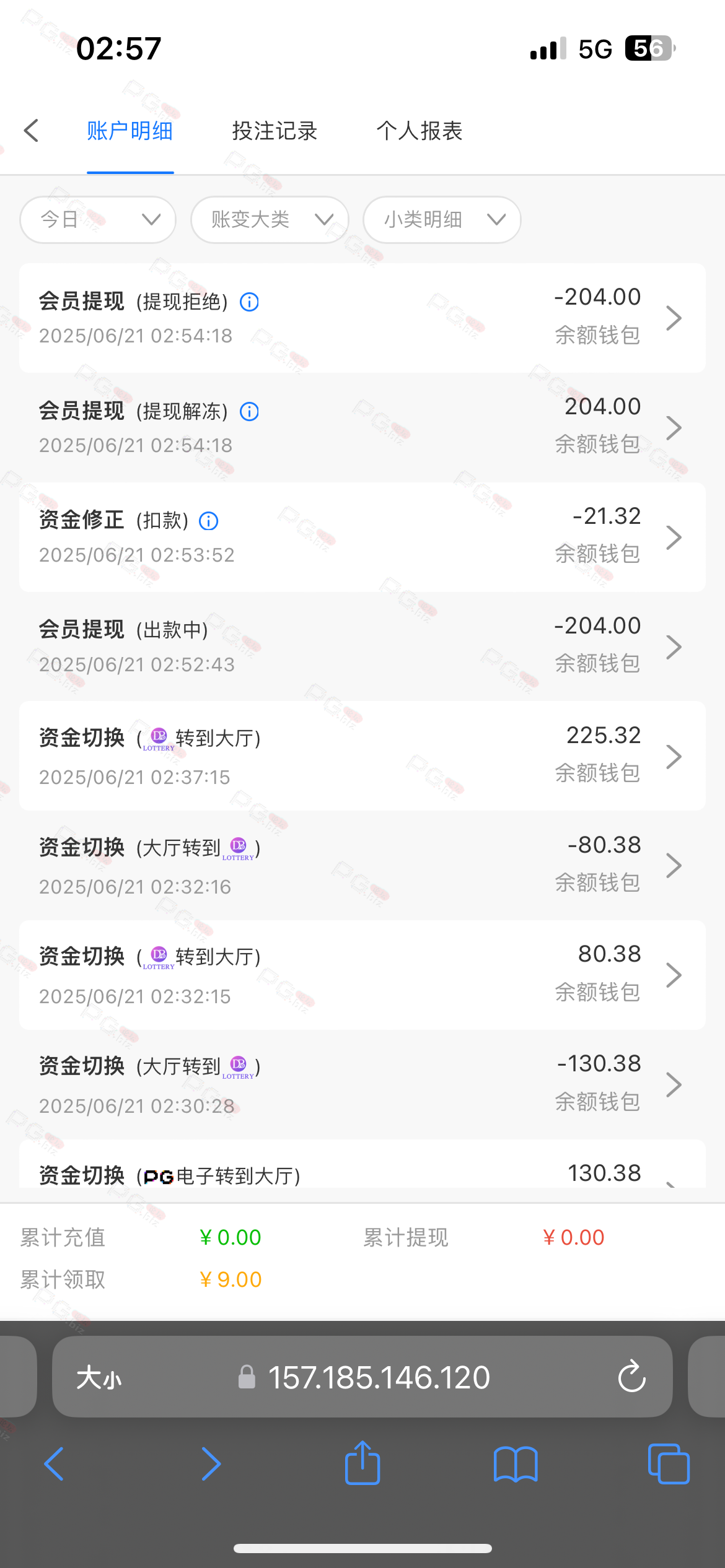Tap the info icon beside 提现解冻

(x=249, y=412)
